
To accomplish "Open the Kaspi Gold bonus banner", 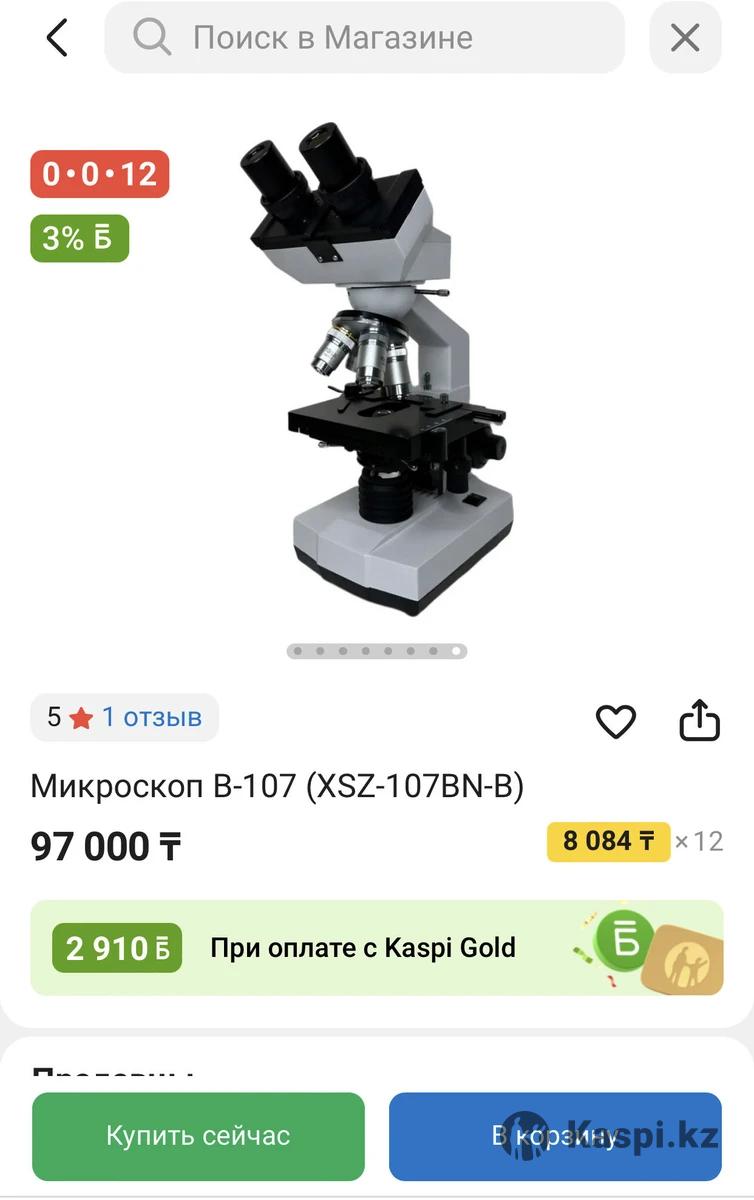I will pyautogui.click(x=376, y=947).
